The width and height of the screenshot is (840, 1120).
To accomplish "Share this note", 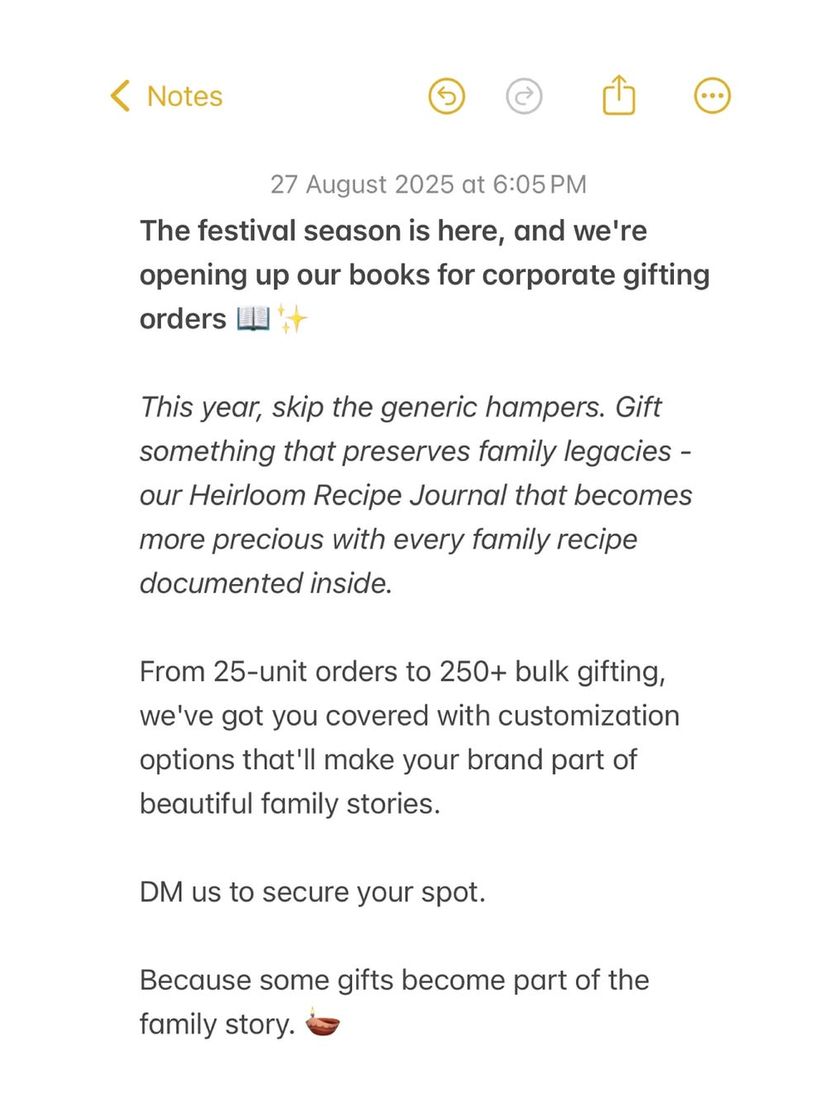I will pyautogui.click(x=619, y=96).
